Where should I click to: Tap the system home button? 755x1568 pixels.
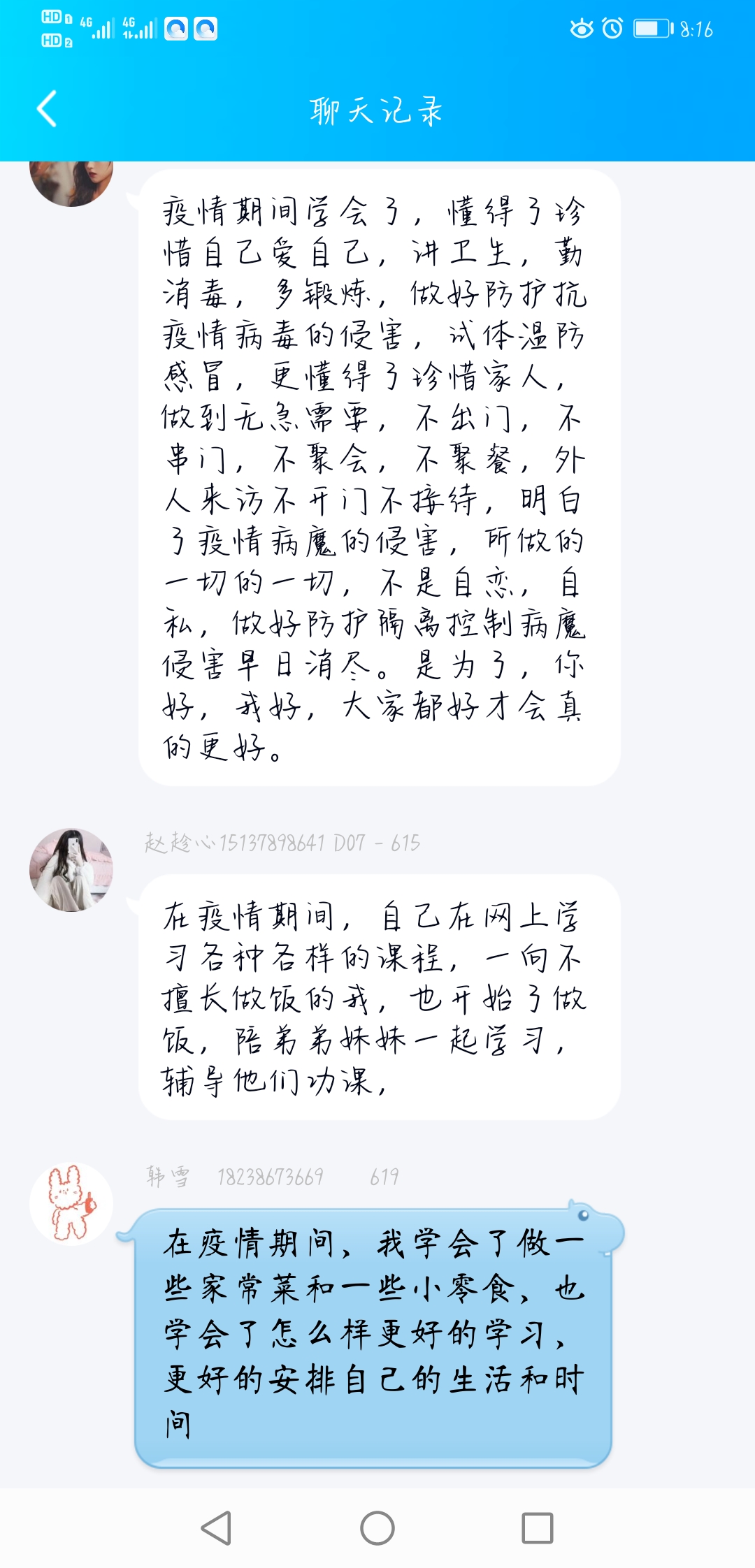click(377, 1527)
